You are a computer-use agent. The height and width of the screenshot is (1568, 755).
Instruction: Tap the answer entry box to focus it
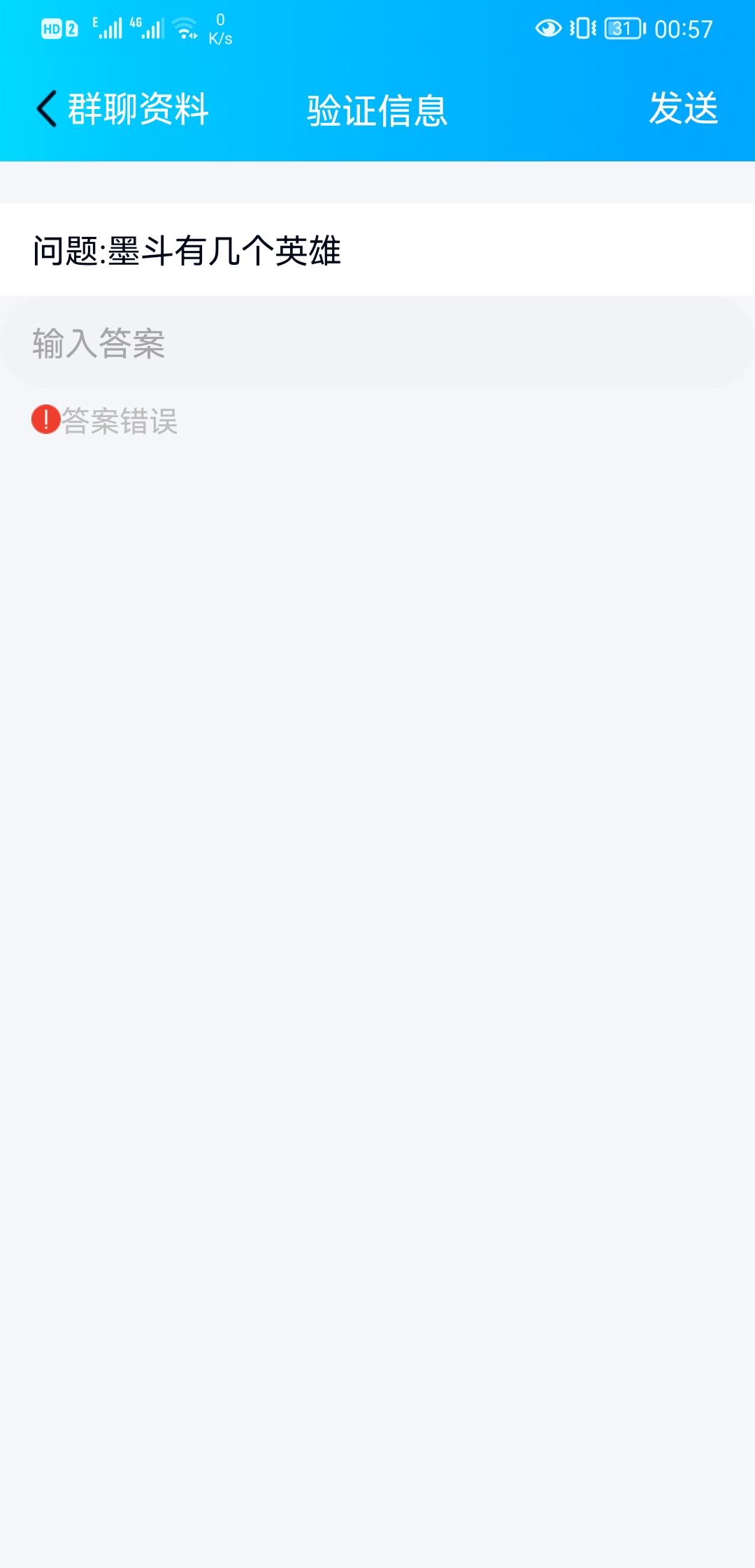tap(377, 345)
